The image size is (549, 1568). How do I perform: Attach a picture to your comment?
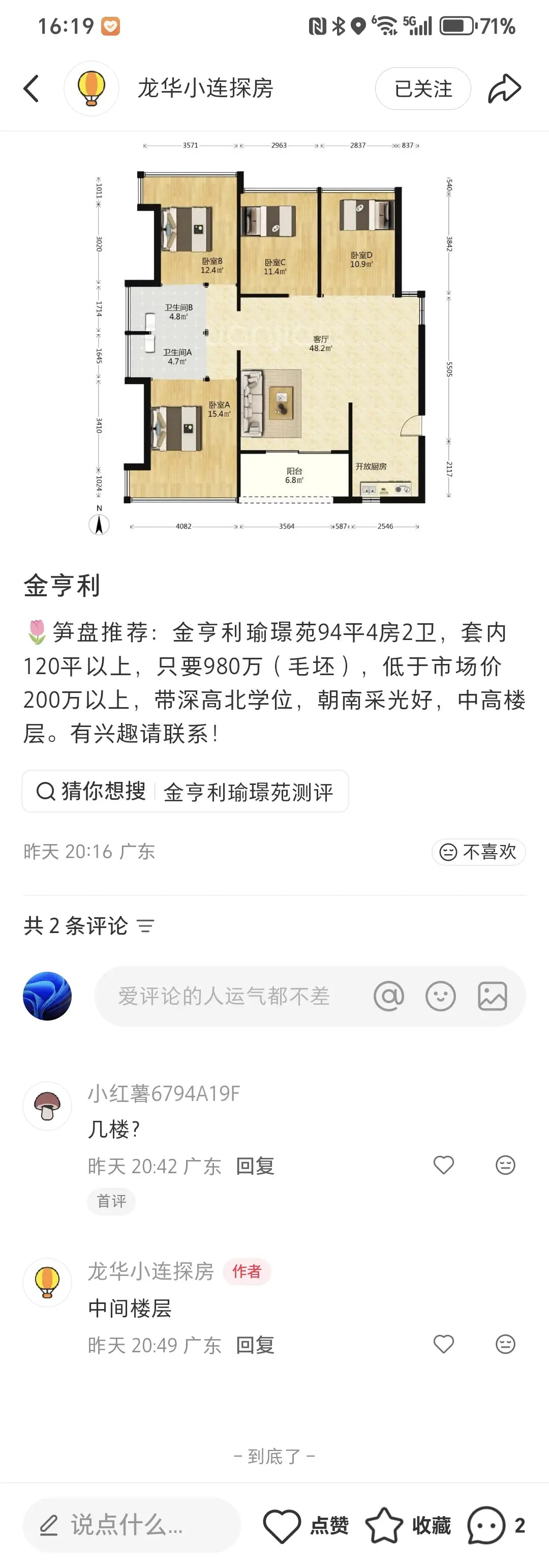(493, 997)
